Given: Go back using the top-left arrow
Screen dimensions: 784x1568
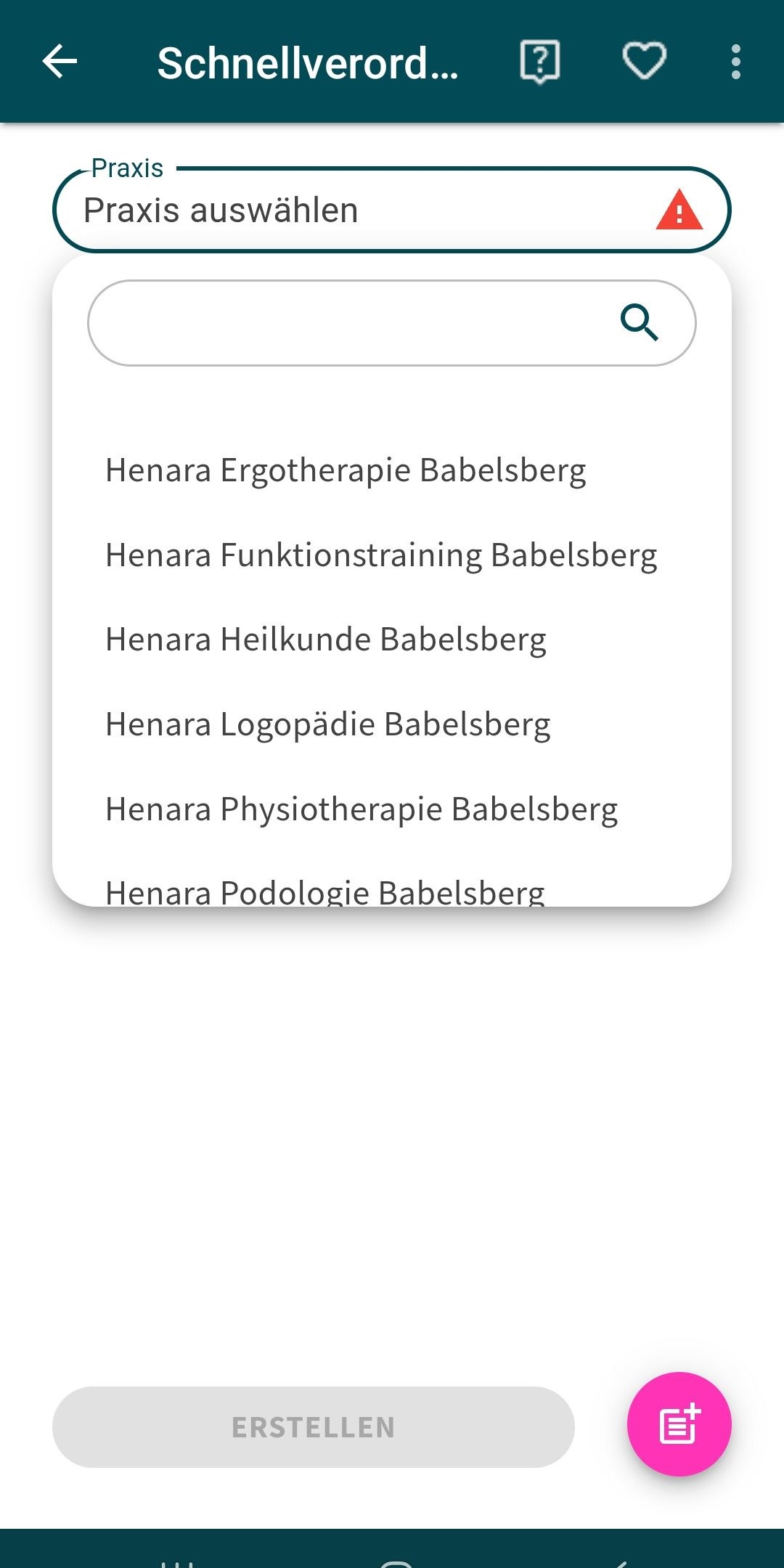Looking at the screenshot, I should pyautogui.click(x=60, y=62).
